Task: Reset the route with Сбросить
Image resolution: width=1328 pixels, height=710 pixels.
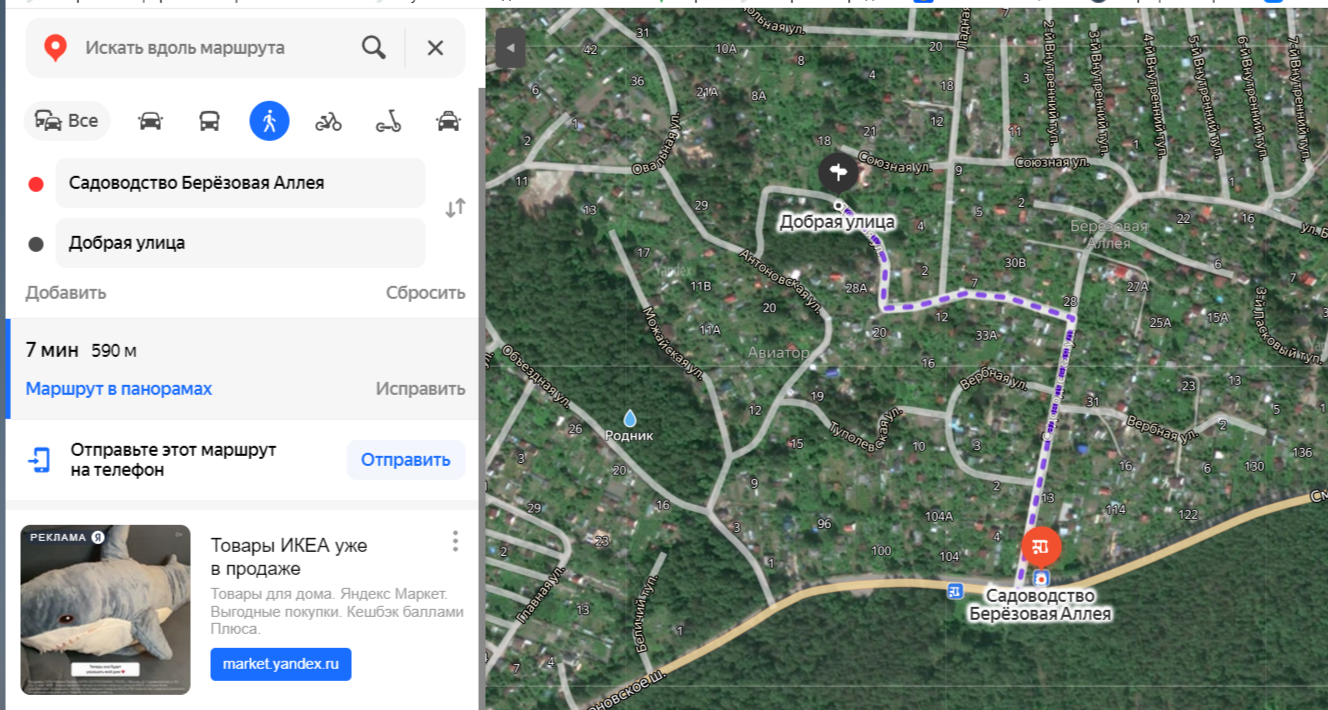Action: click(x=425, y=293)
